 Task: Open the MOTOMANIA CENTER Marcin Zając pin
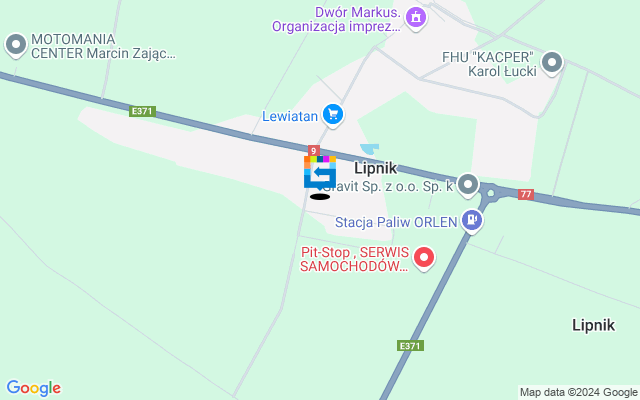point(16,44)
